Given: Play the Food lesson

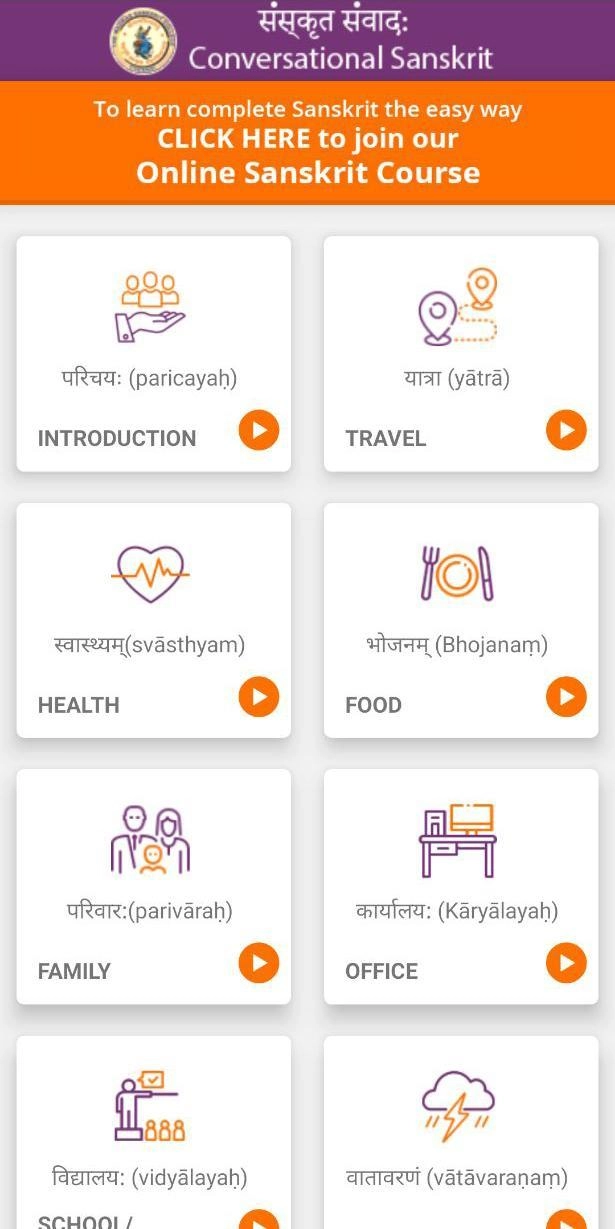Looking at the screenshot, I should pos(566,697).
